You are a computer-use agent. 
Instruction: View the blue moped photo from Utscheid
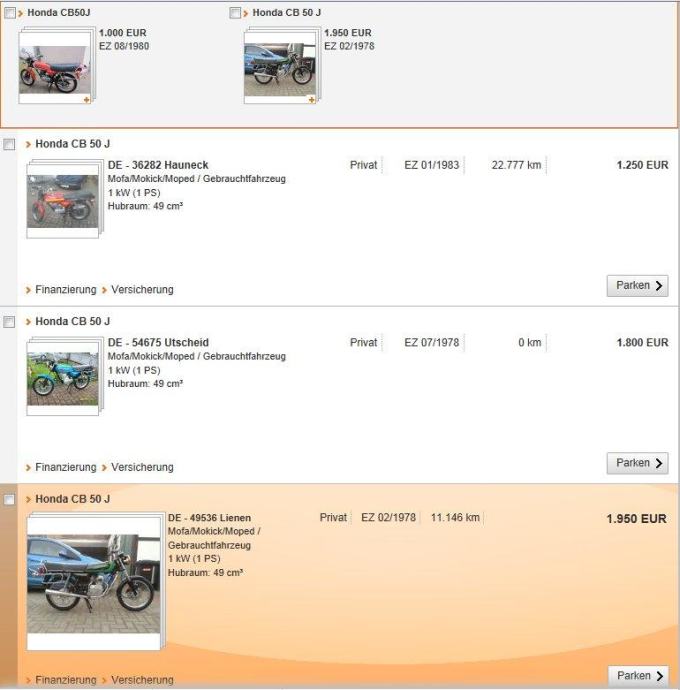[62, 378]
